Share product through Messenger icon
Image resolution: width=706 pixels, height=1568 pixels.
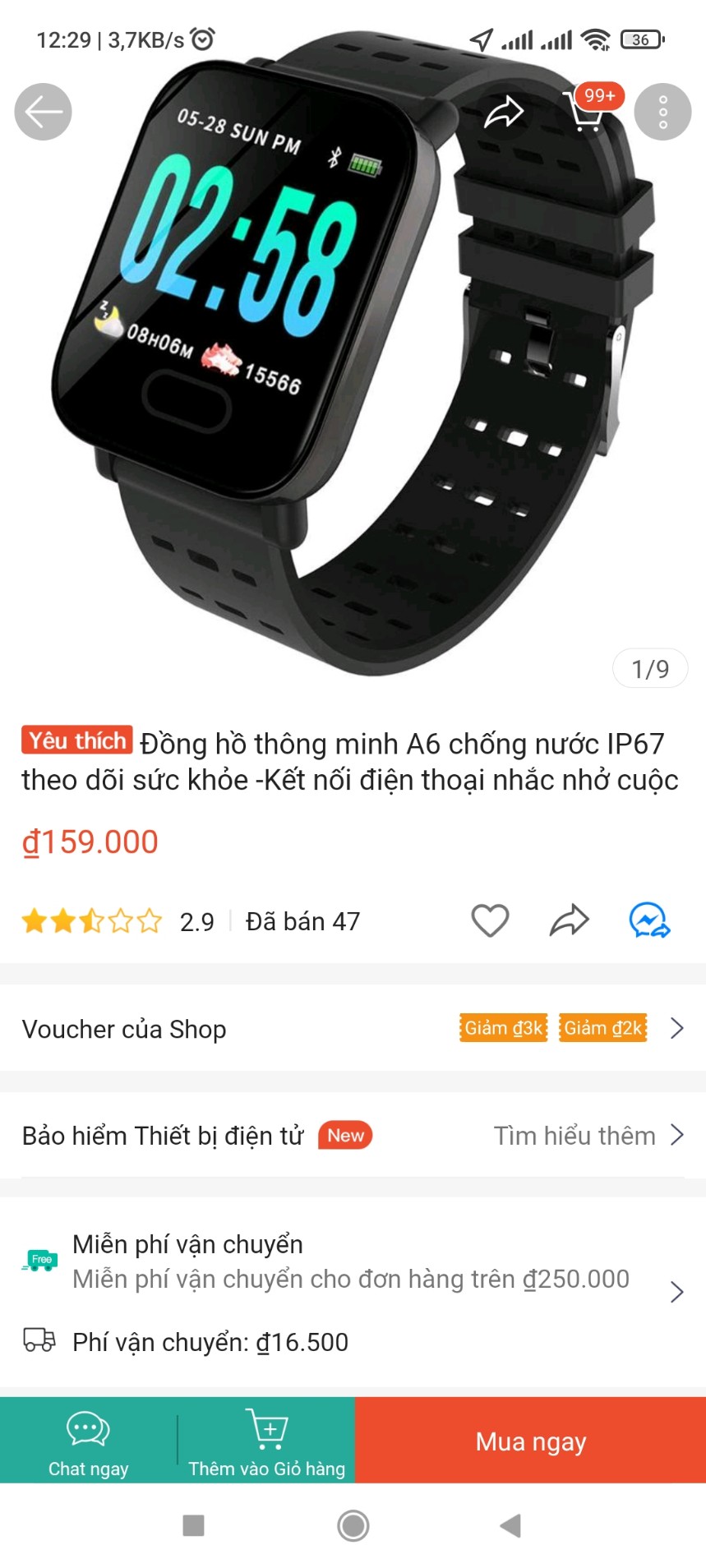click(649, 920)
